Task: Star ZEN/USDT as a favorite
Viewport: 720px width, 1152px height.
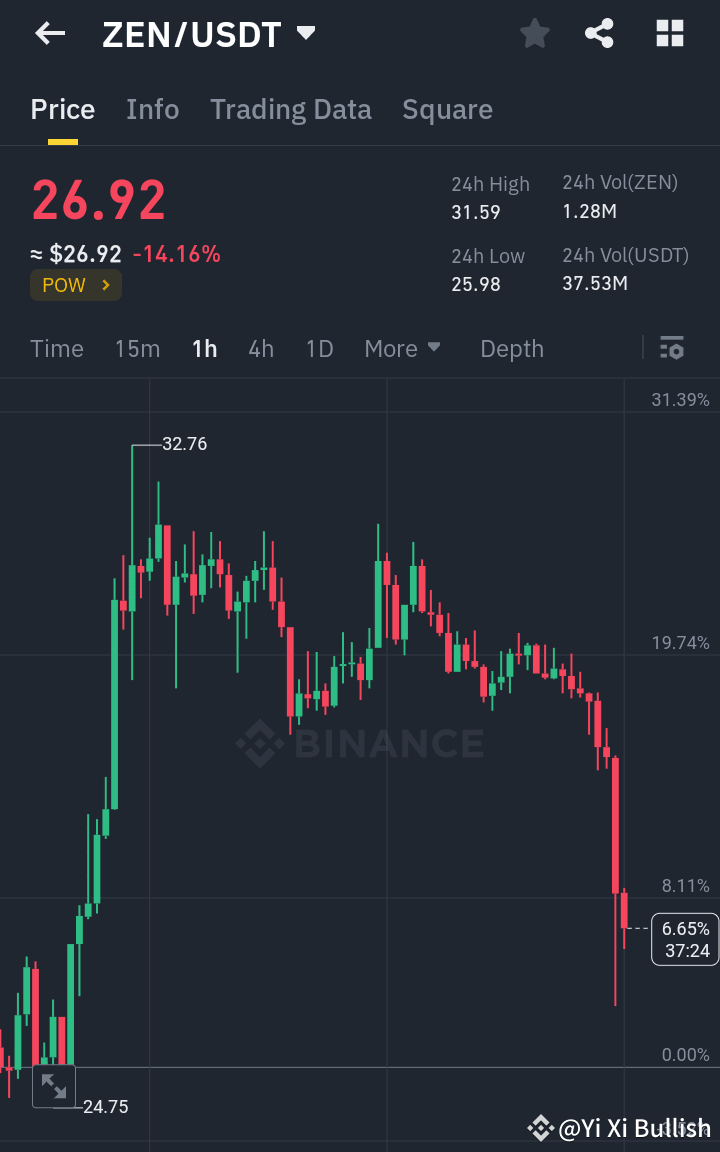Action: [534, 33]
